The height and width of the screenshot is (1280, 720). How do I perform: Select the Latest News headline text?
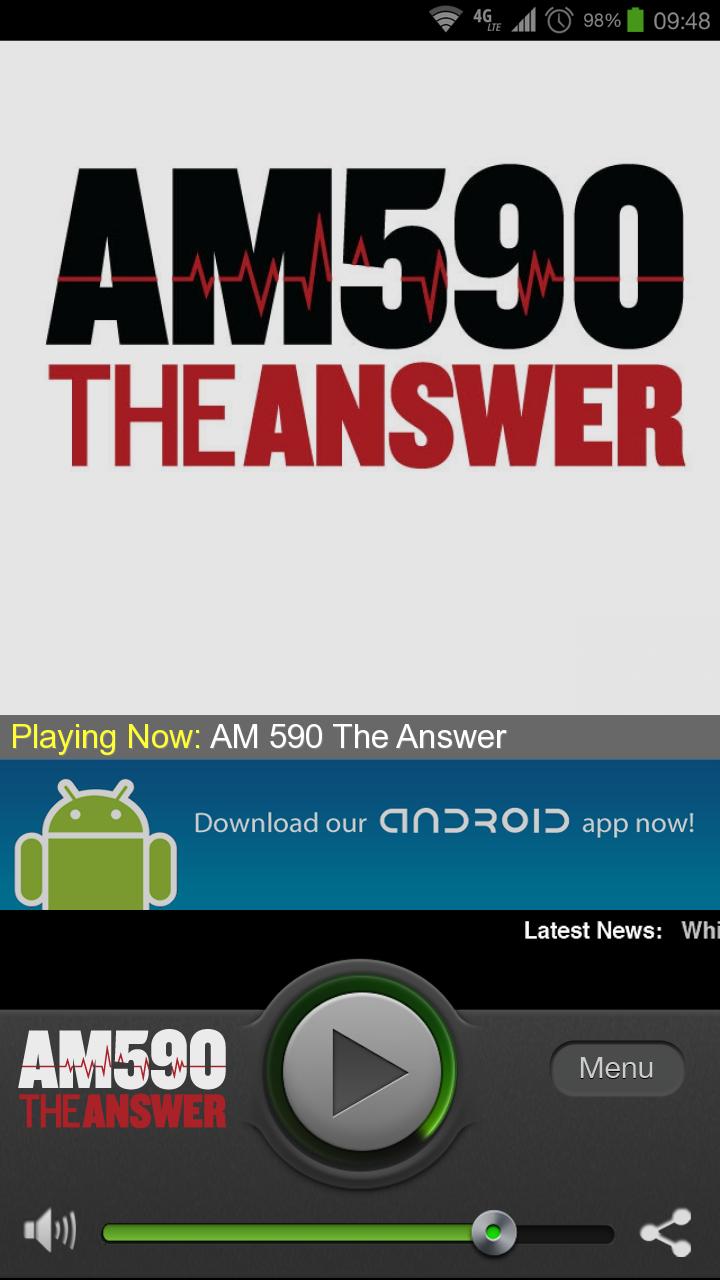[x=700, y=930]
